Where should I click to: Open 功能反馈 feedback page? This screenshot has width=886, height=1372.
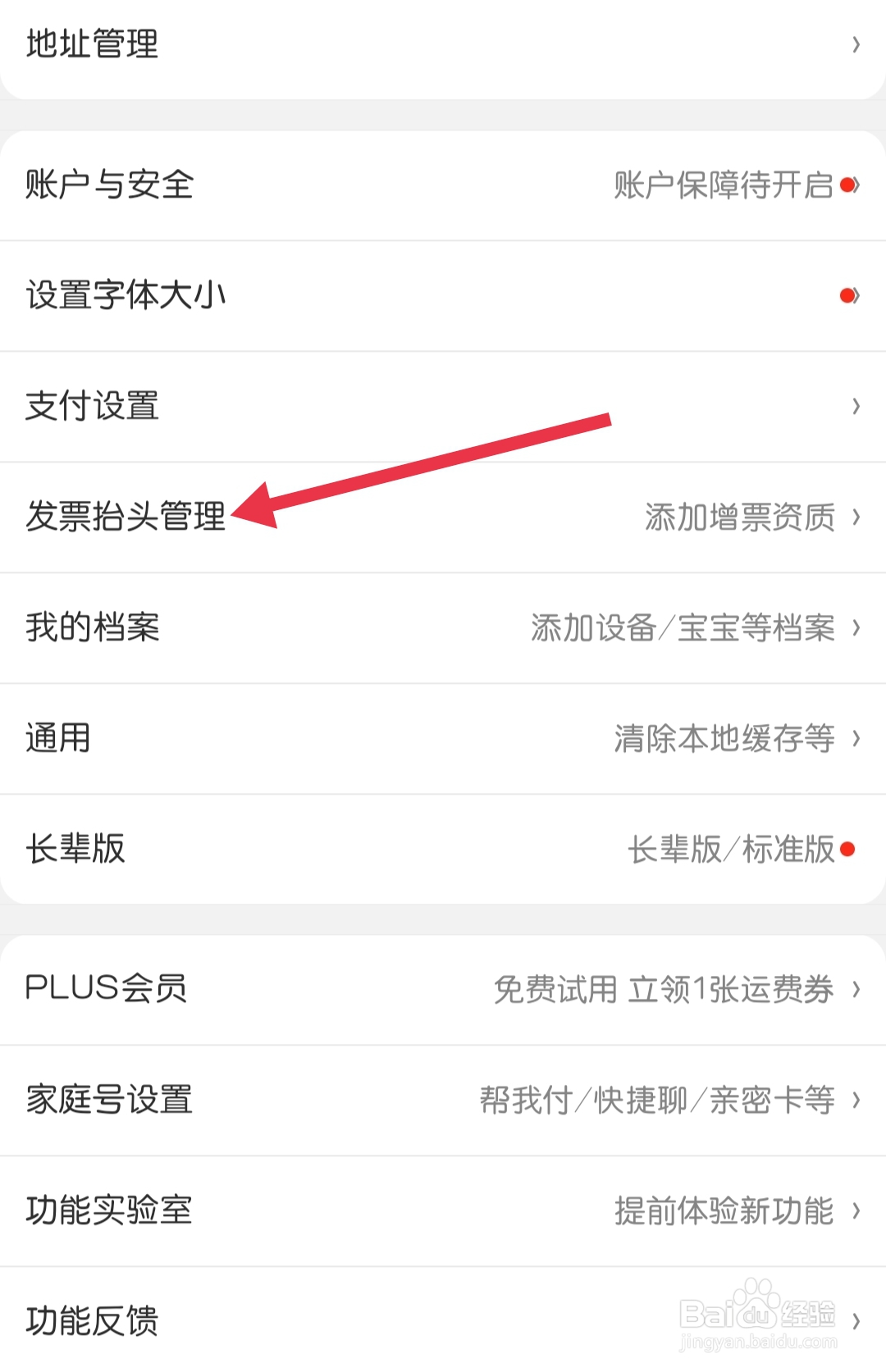click(x=93, y=1320)
